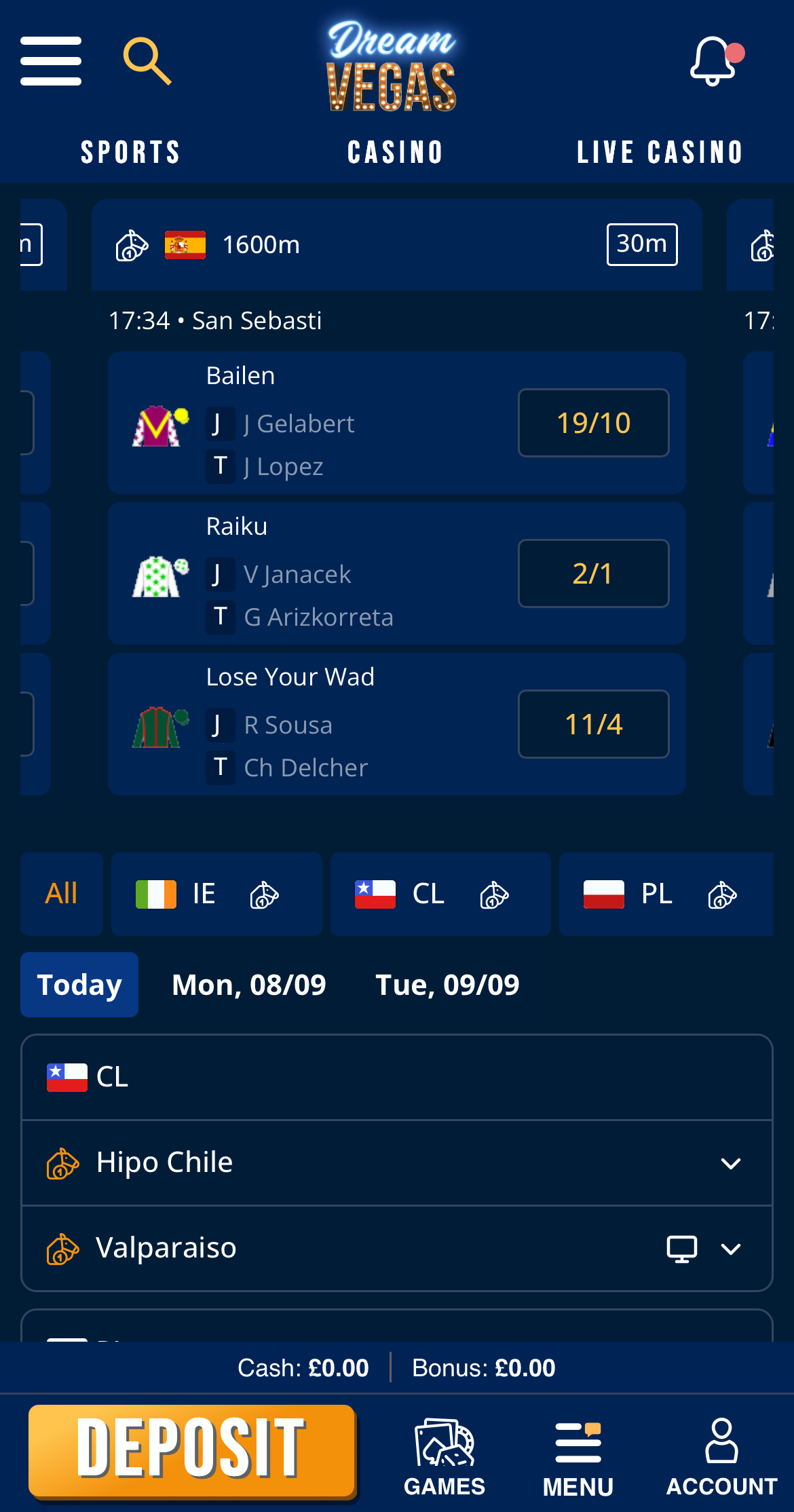Select Lose Your Wad odds 11/4
The height and width of the screenshot is (1512, 794).
593,724
